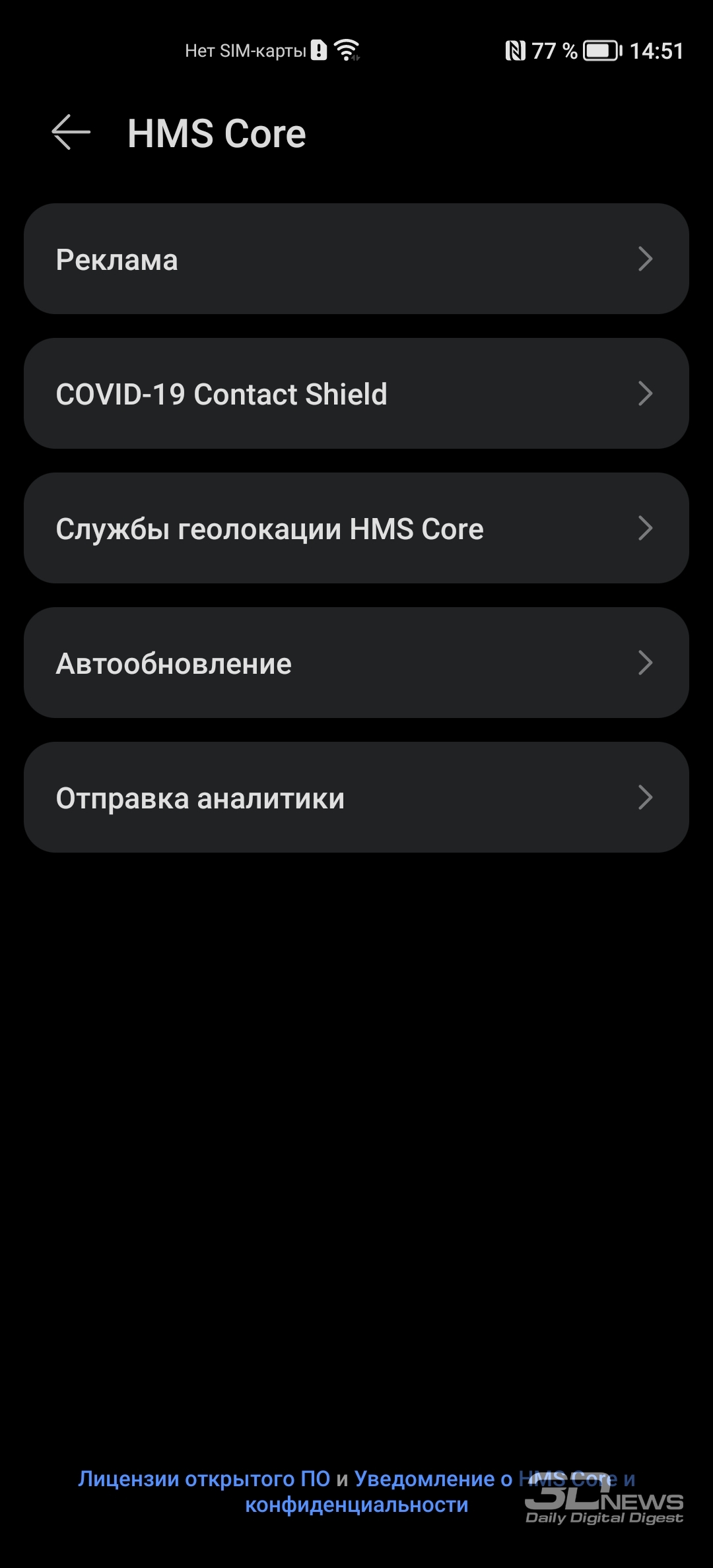
Task: Open the Лицензии открытого ПО link
Action: pyautogui.click(x=204, y=1478)
